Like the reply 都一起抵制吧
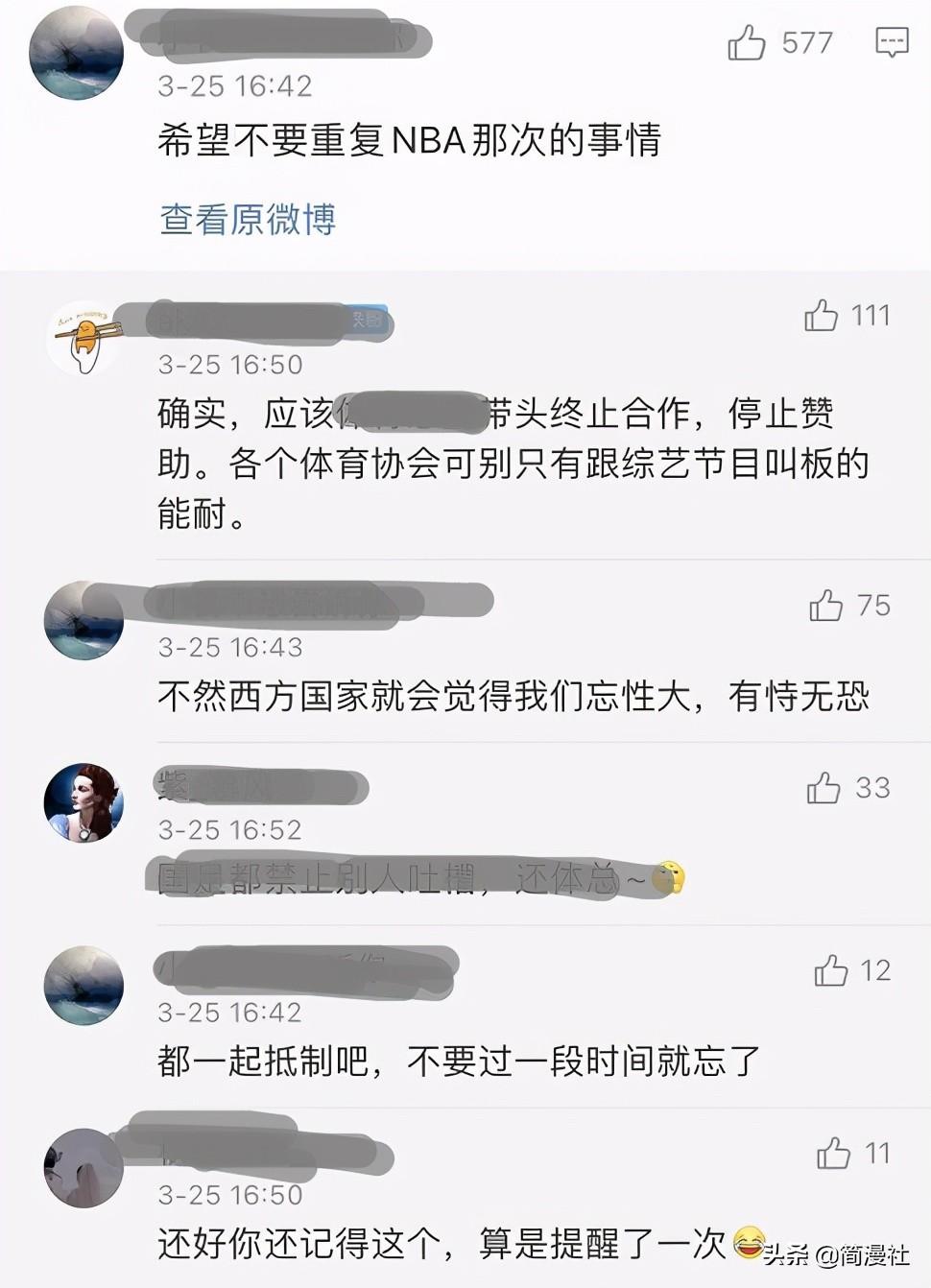This screenshot has height=1288, width=931. coord(831,970)
